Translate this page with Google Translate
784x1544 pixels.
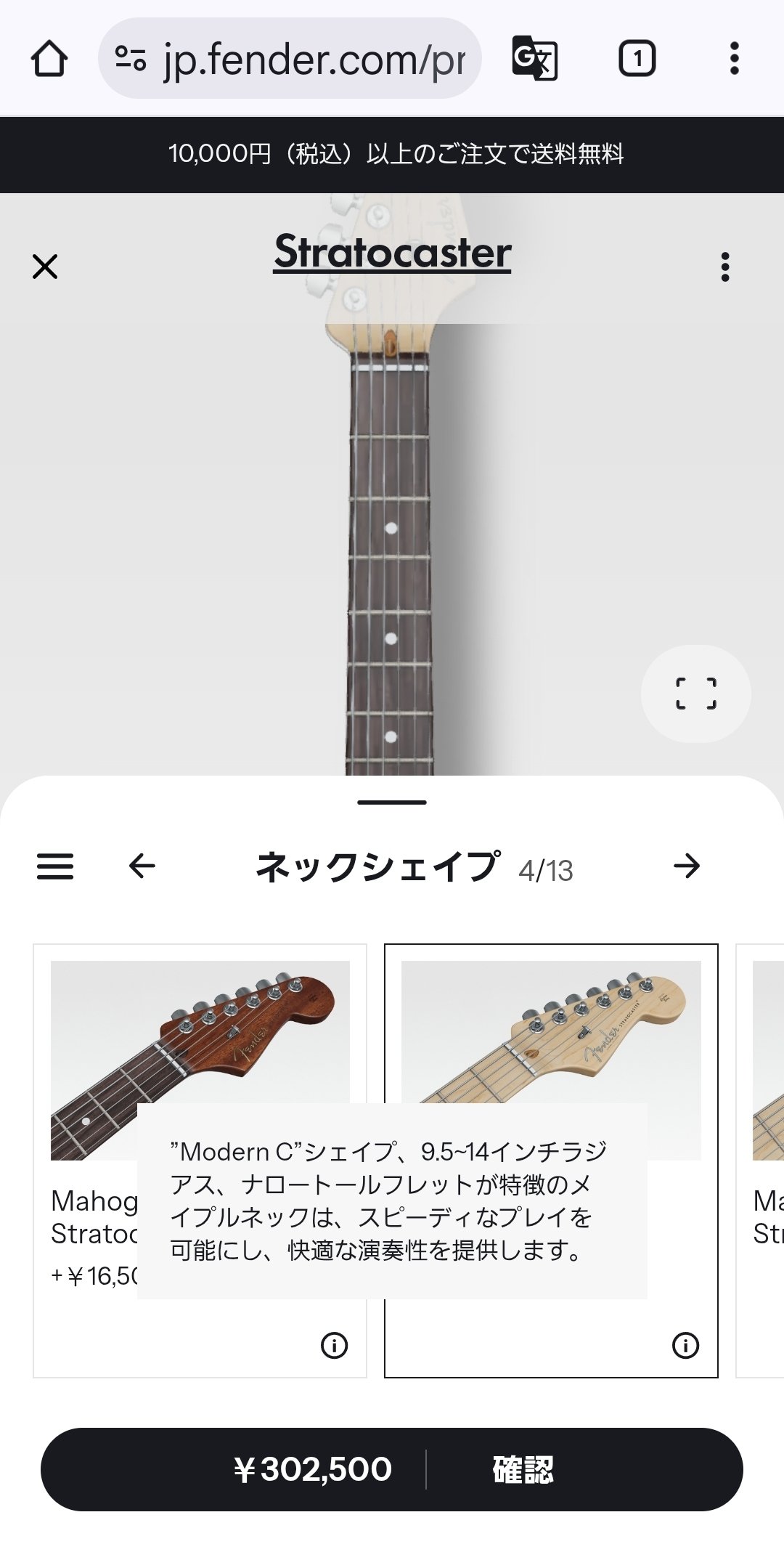[x=534, y=58]
